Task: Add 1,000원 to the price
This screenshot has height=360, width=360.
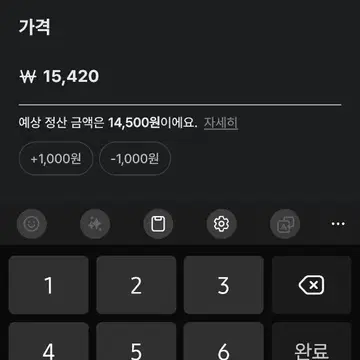Action: click(56, 159)
